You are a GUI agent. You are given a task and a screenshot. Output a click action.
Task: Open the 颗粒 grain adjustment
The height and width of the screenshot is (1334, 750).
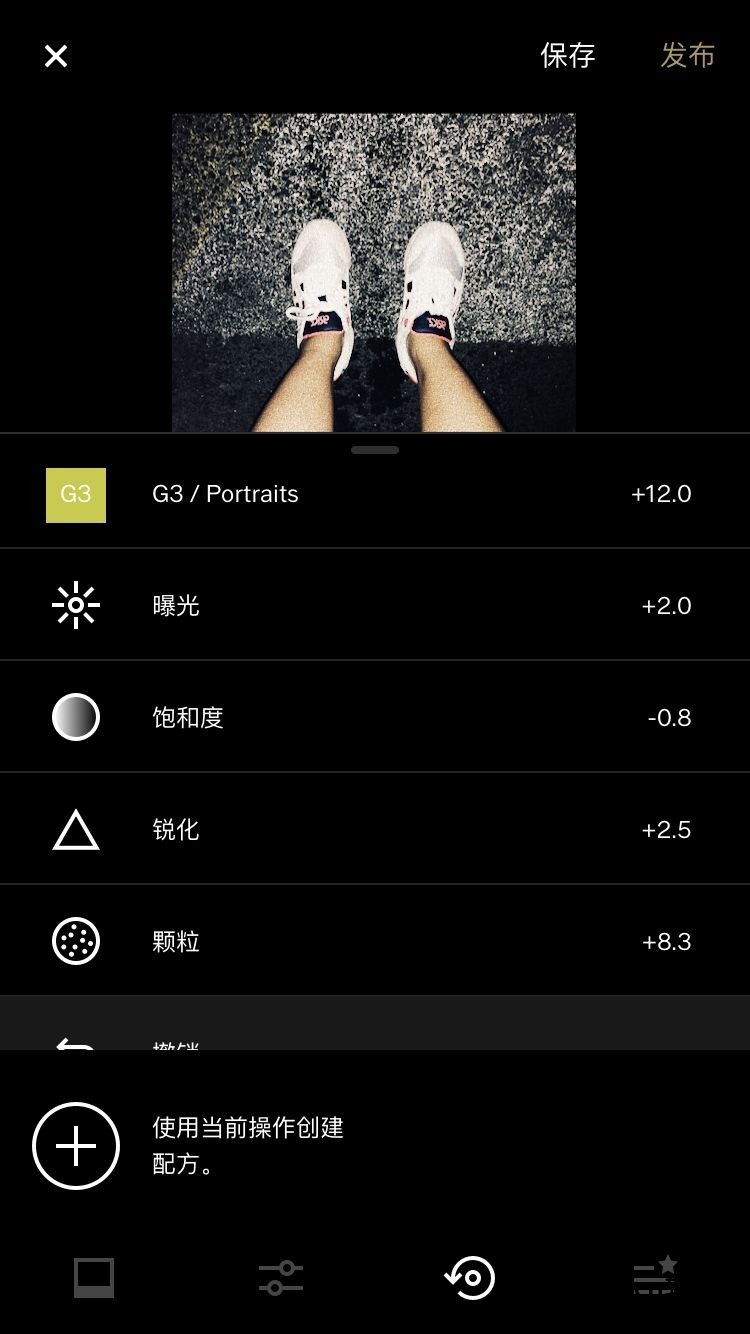coord(375,942)
